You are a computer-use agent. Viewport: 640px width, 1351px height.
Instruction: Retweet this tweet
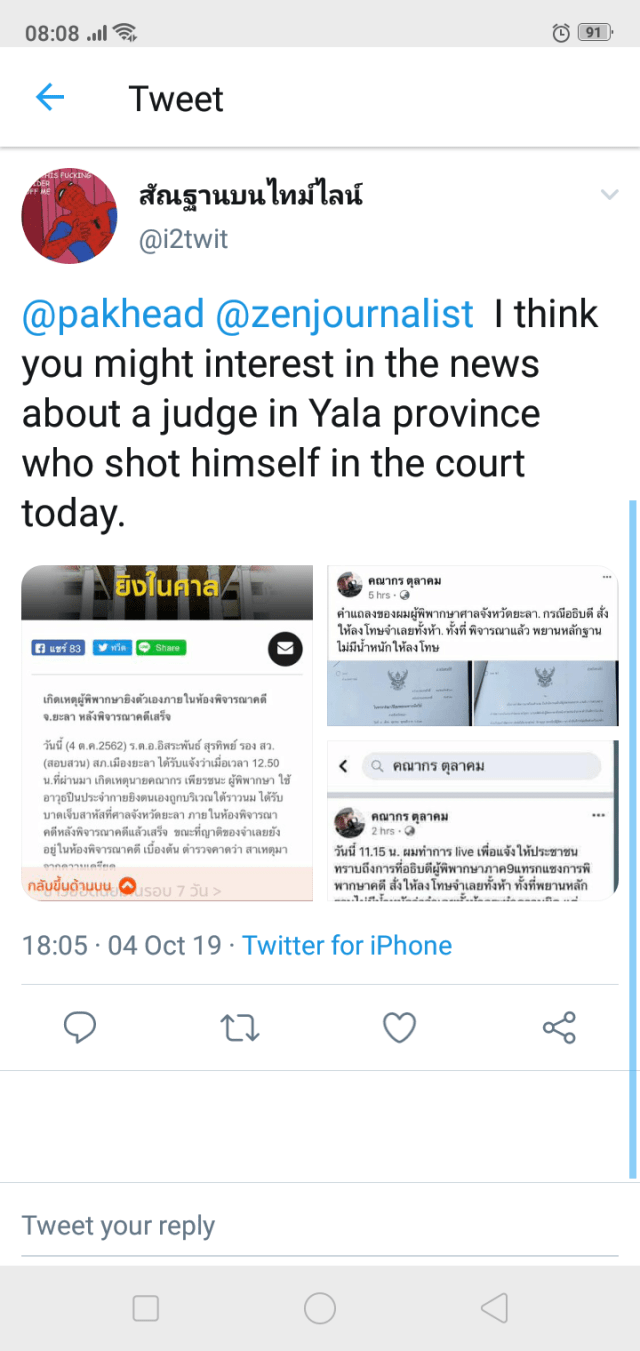pos(240,1027)
